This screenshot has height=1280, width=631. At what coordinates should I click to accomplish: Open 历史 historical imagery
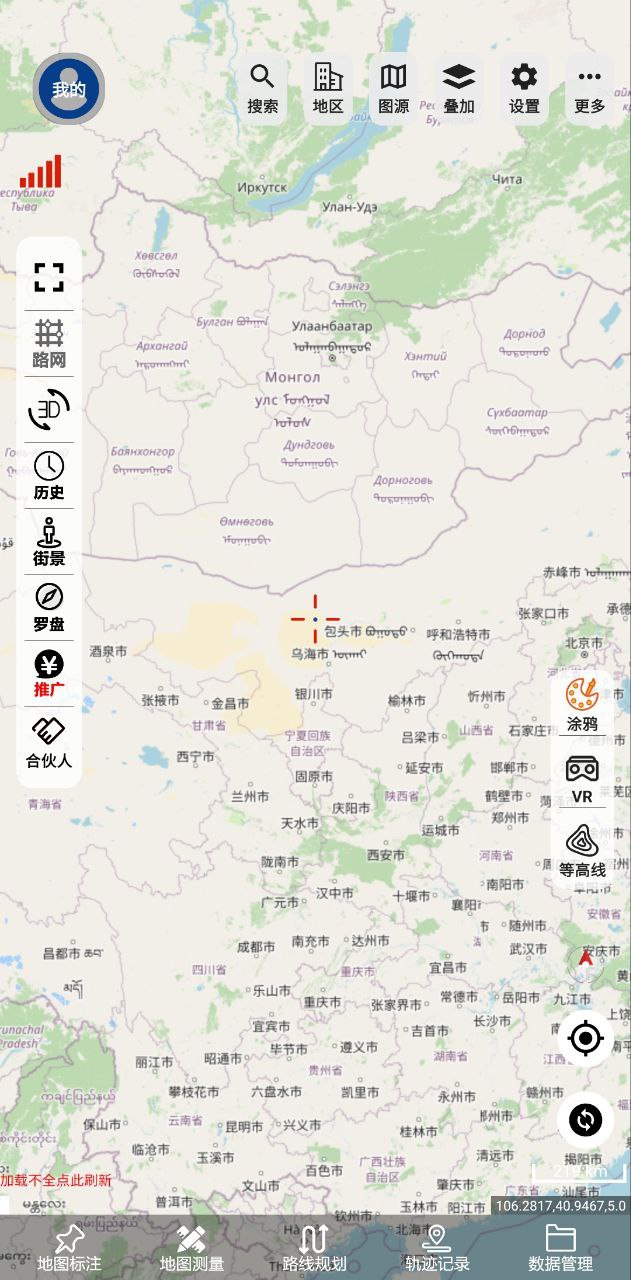49,476
